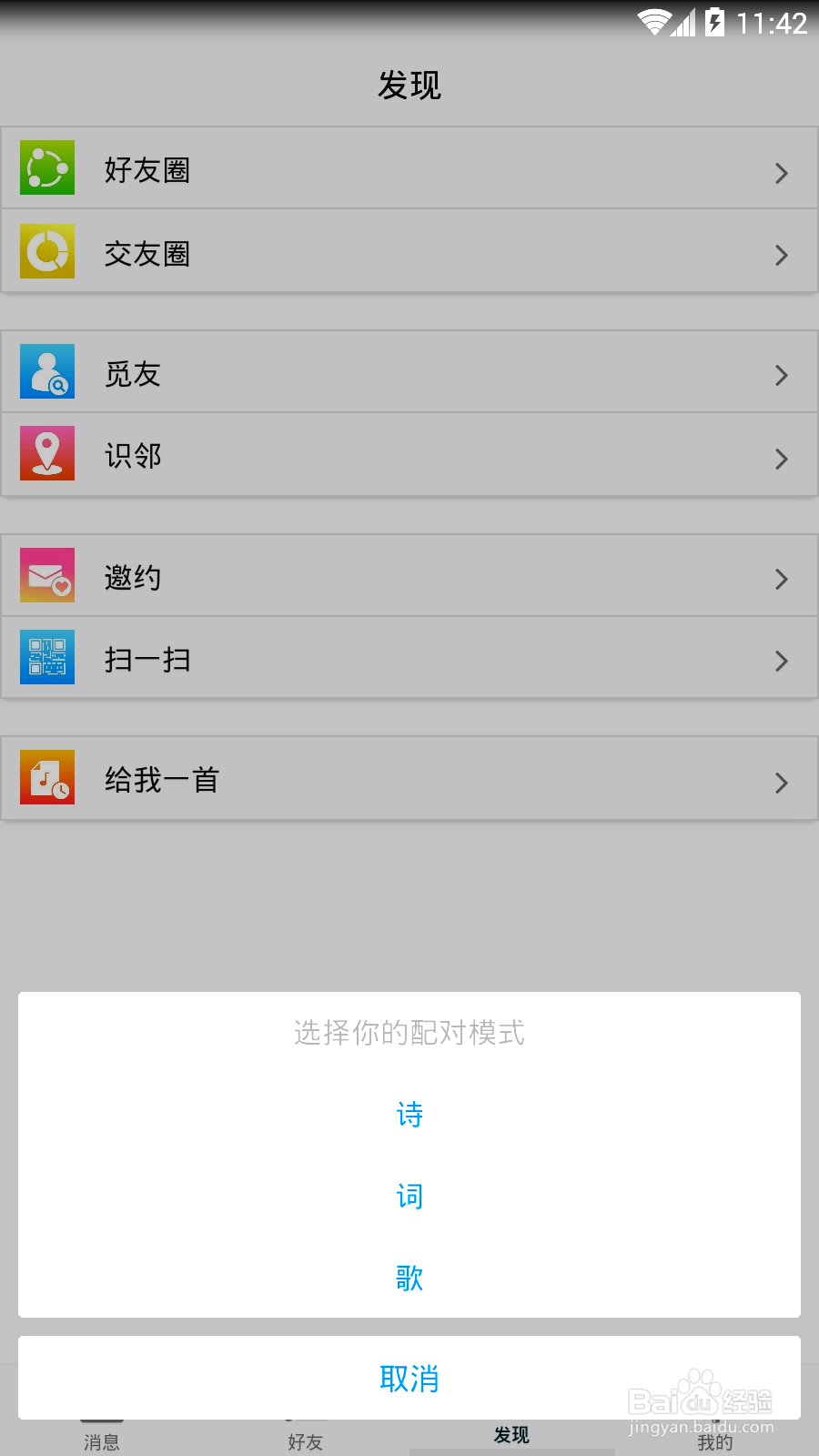Tap 取消 to dismiss the dialog
The width and height of the screenshot is (819, 1456).
(409, 1378)
